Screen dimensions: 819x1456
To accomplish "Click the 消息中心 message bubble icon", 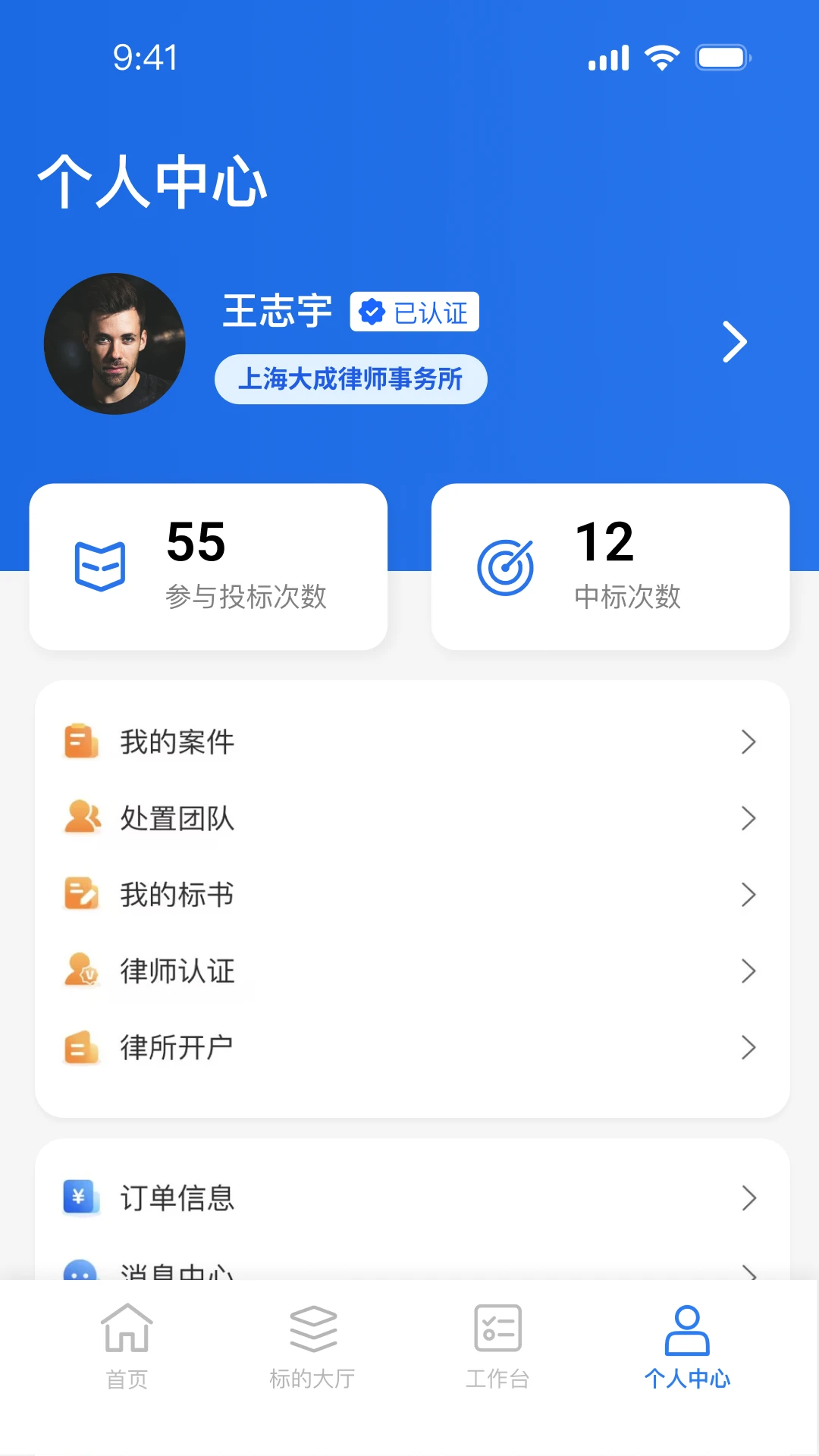I will (x=80, y=1272).
